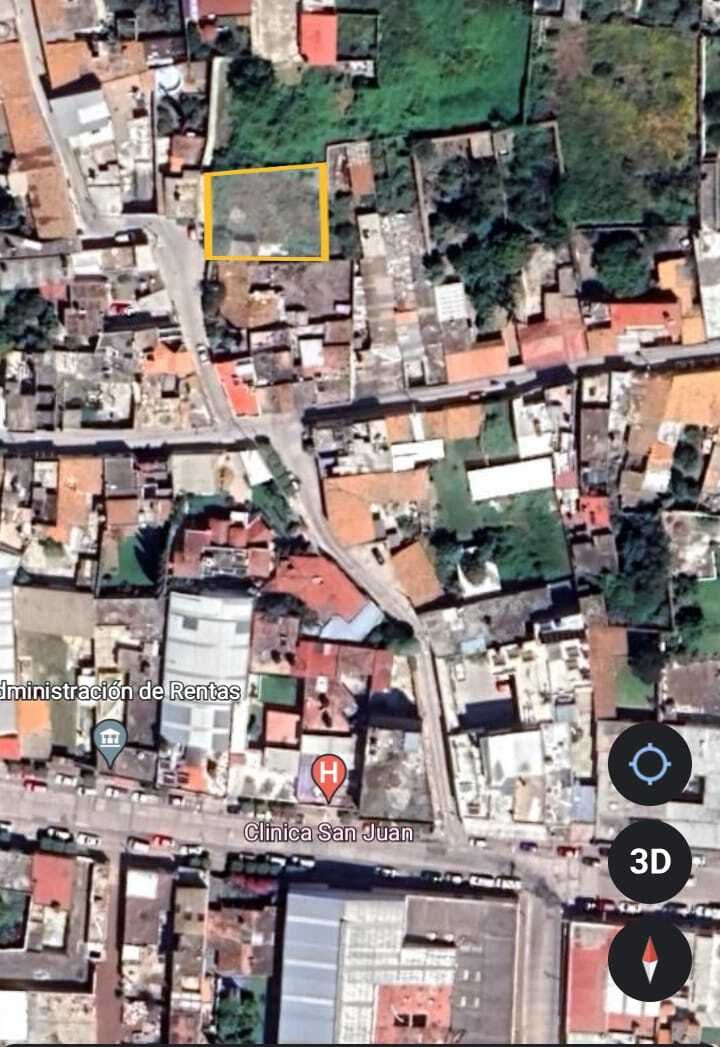Center map on my current location

(x=649, y=764)
